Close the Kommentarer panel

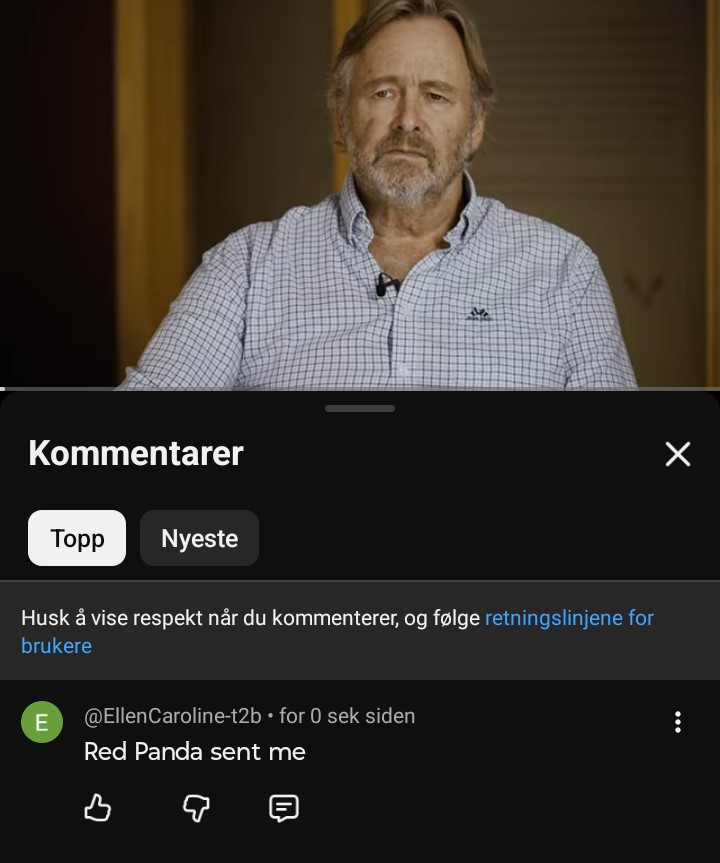click(678, 454)
